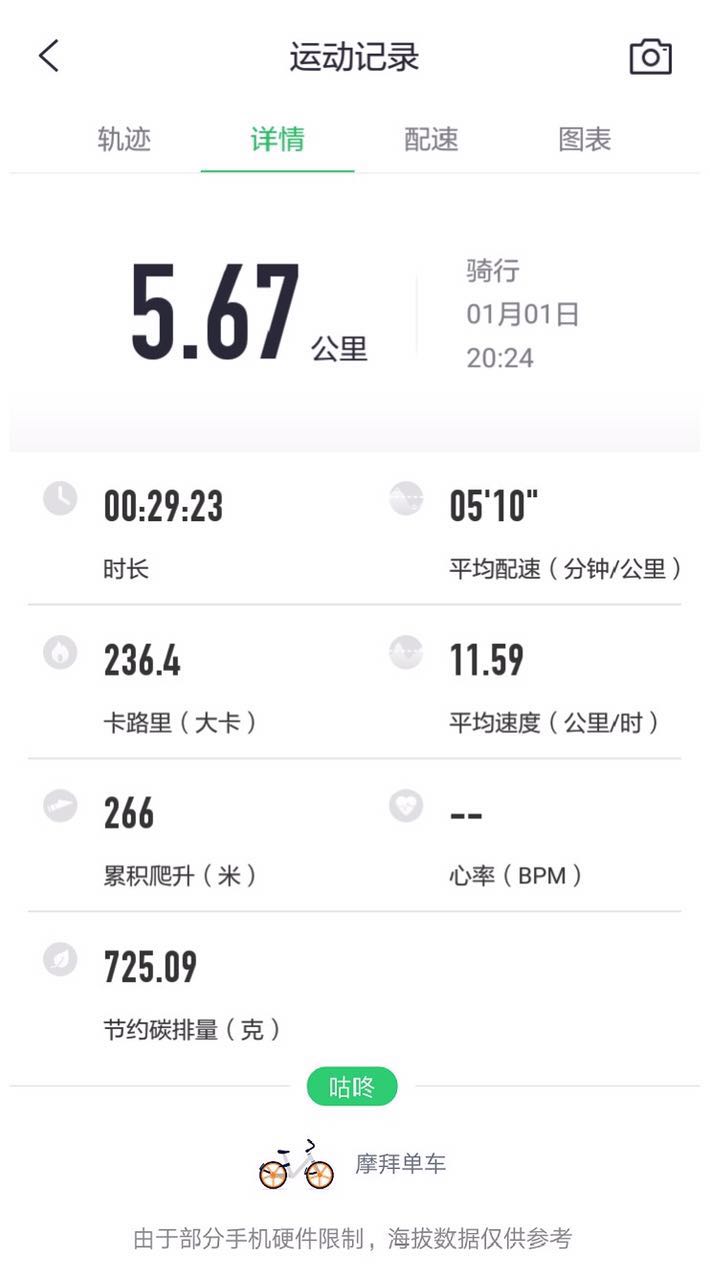Screen dimensions: 710x1280
Task: View the 图表 tab
Action: [x=584, y=139]
